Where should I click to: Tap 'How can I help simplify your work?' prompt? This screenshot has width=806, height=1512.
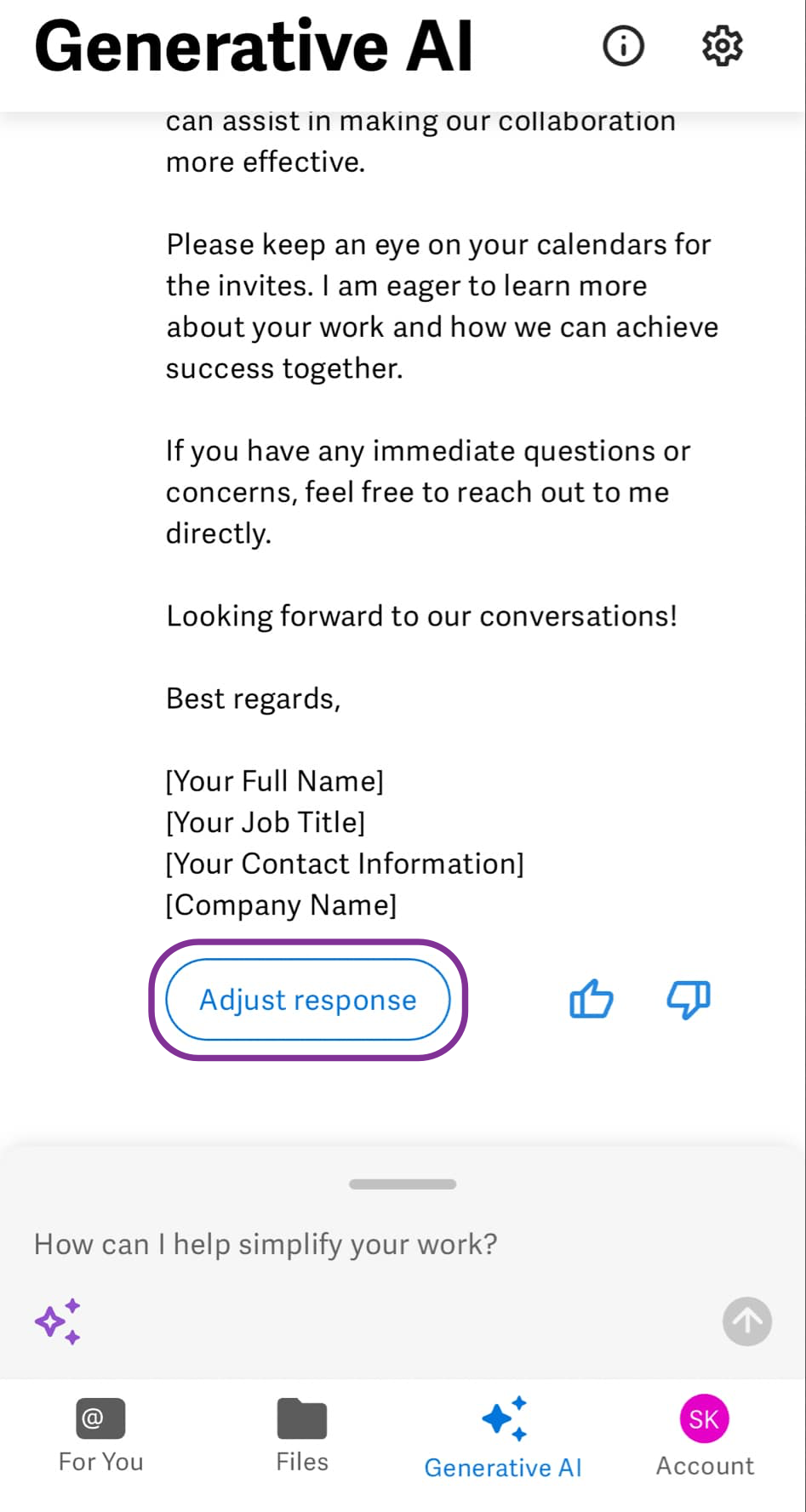click(266, 1244)
